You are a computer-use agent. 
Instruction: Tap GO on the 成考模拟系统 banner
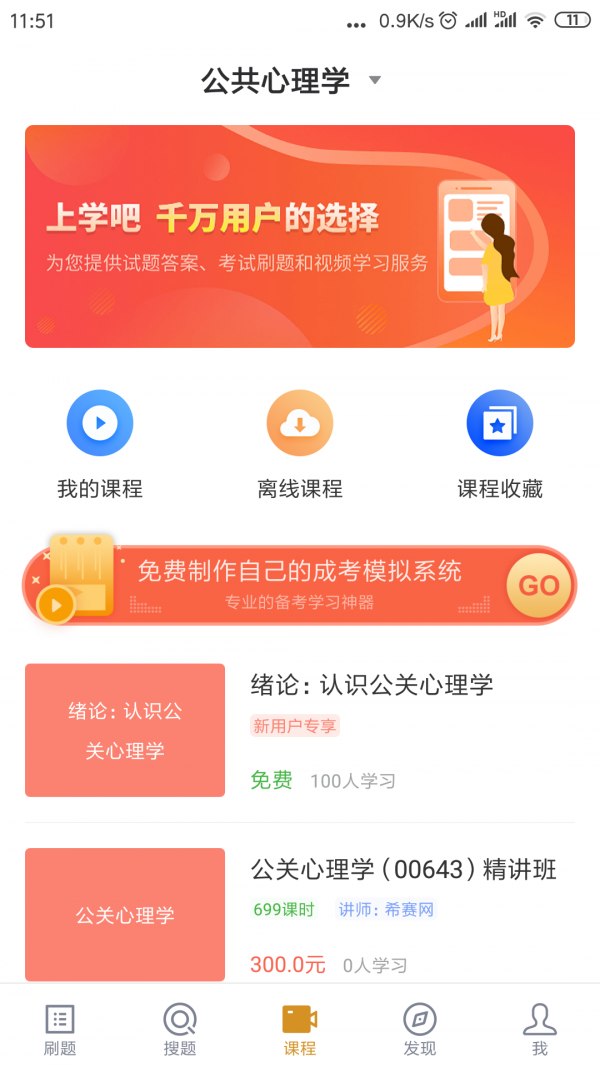(x=539, y=585)
